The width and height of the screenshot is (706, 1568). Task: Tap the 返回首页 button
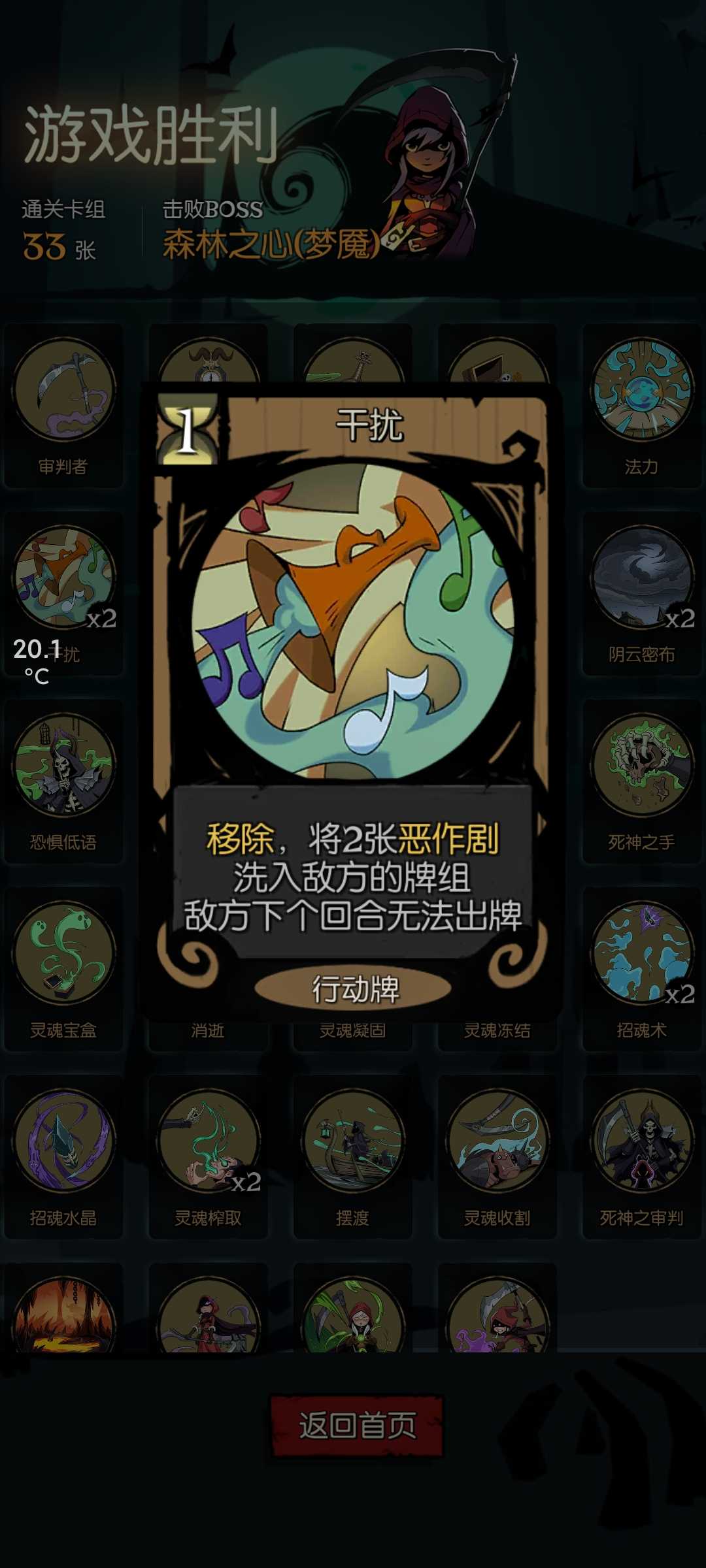point(357,1425)
